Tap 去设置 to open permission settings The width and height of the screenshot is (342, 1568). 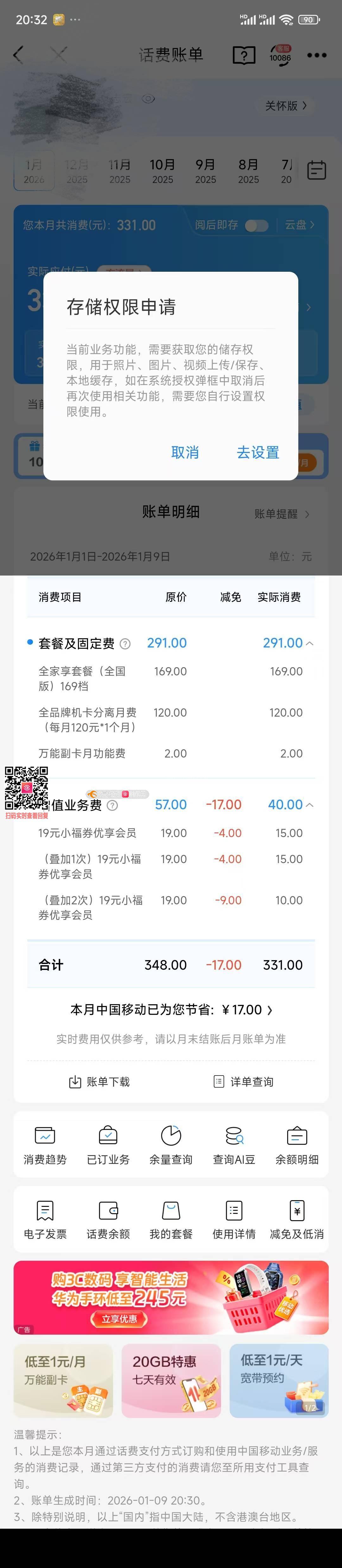(257, 452)
